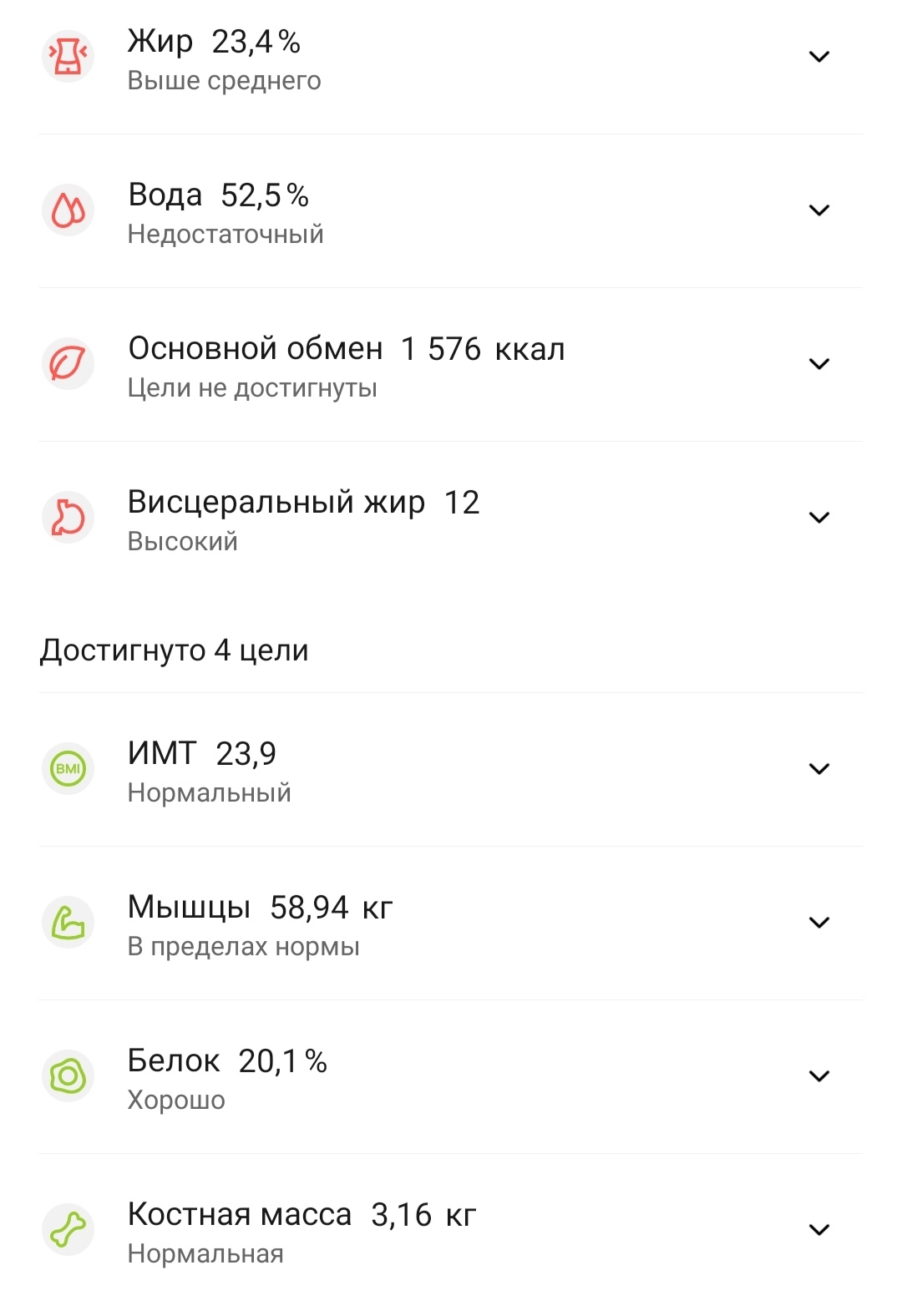Open the ИМТ metric labeled Нормальный

[210, 791]
